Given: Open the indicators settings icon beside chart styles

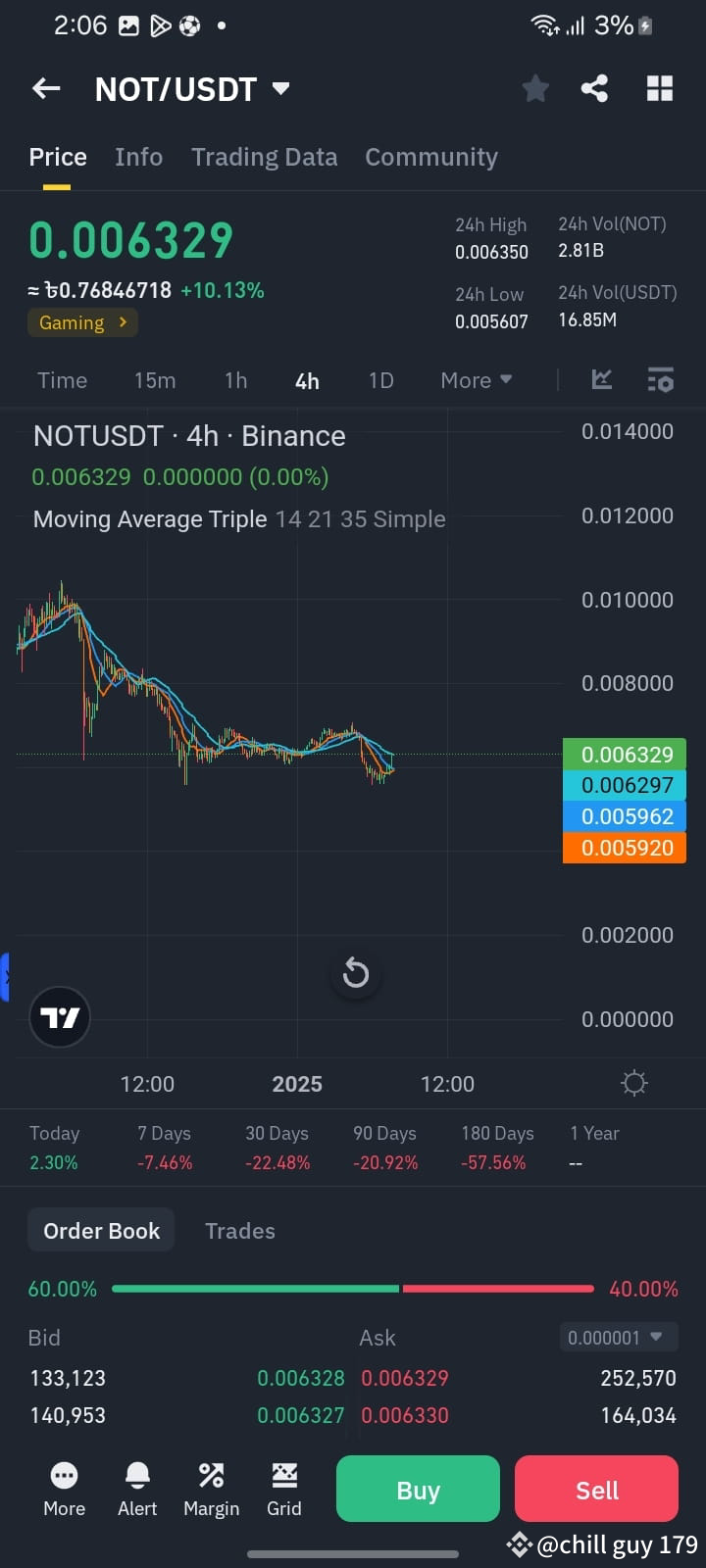Looking at the screenshot, I should click(660, 380).
